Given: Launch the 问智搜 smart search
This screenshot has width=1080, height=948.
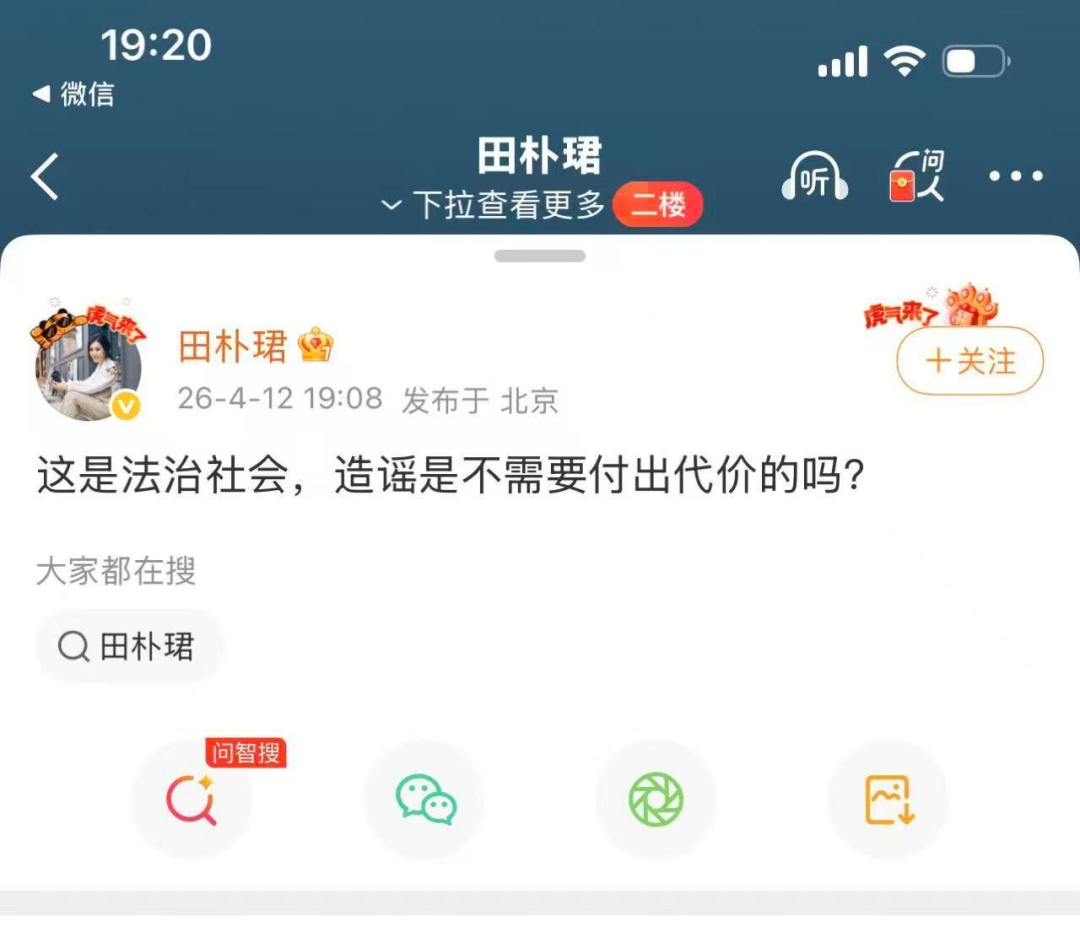Looking at the screenshot, I should (192, 799).
